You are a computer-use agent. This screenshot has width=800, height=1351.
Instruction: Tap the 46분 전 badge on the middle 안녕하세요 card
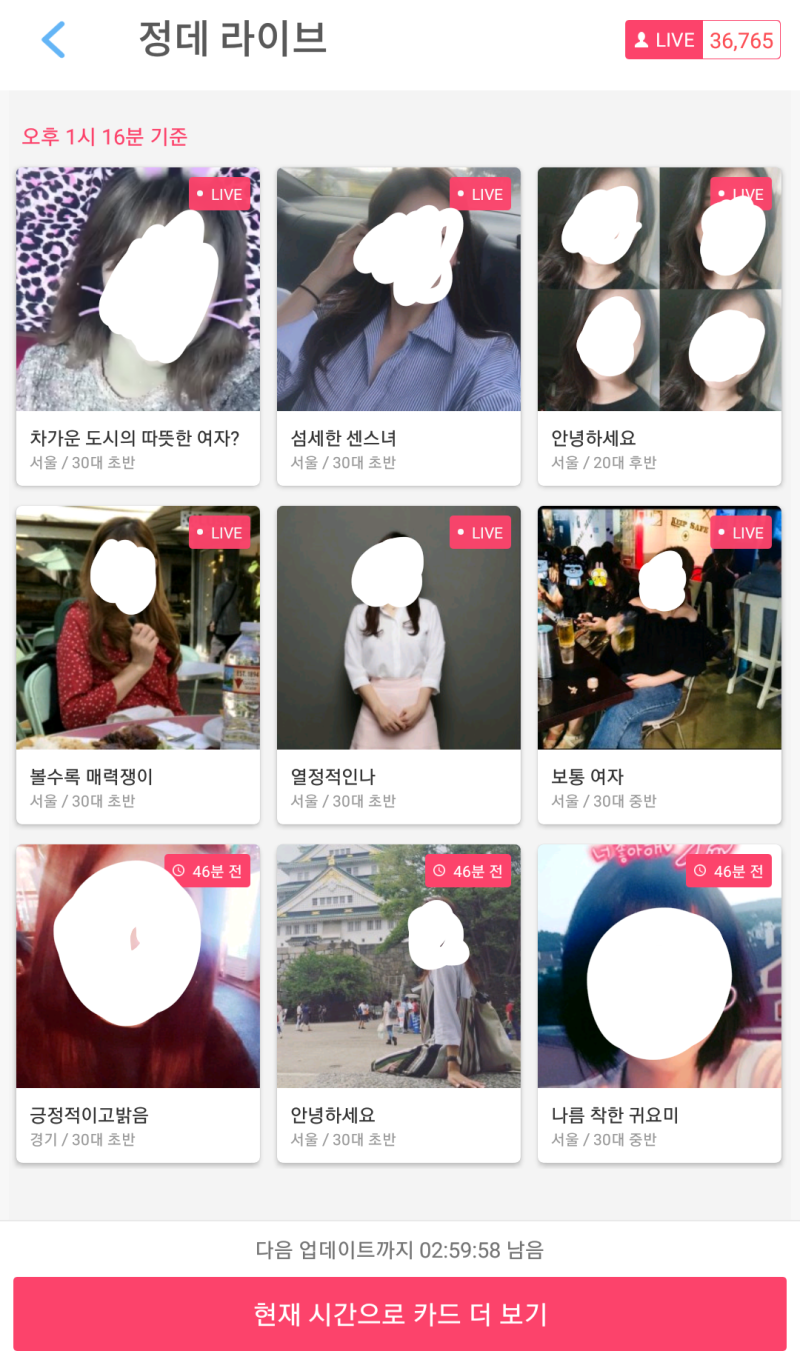tap(467, 870)
